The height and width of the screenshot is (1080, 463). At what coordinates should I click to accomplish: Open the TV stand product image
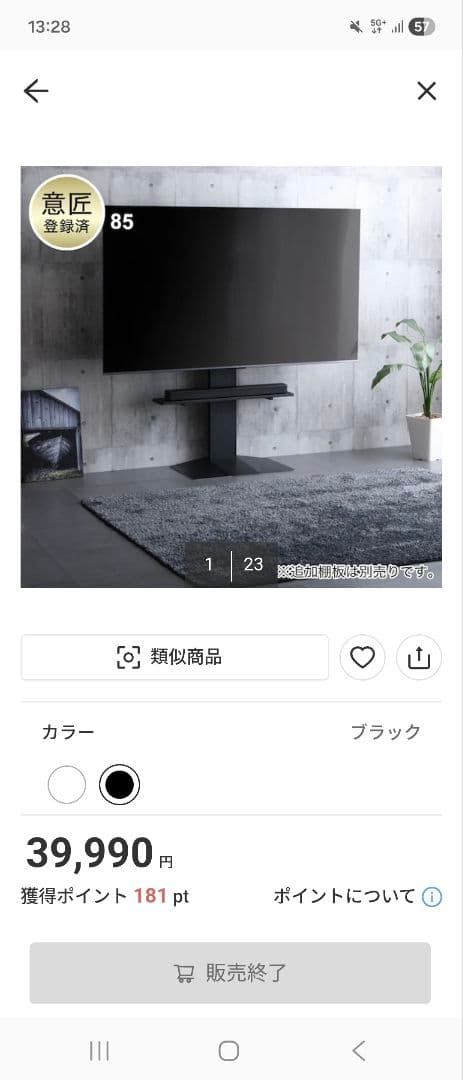tap(232, 377)
